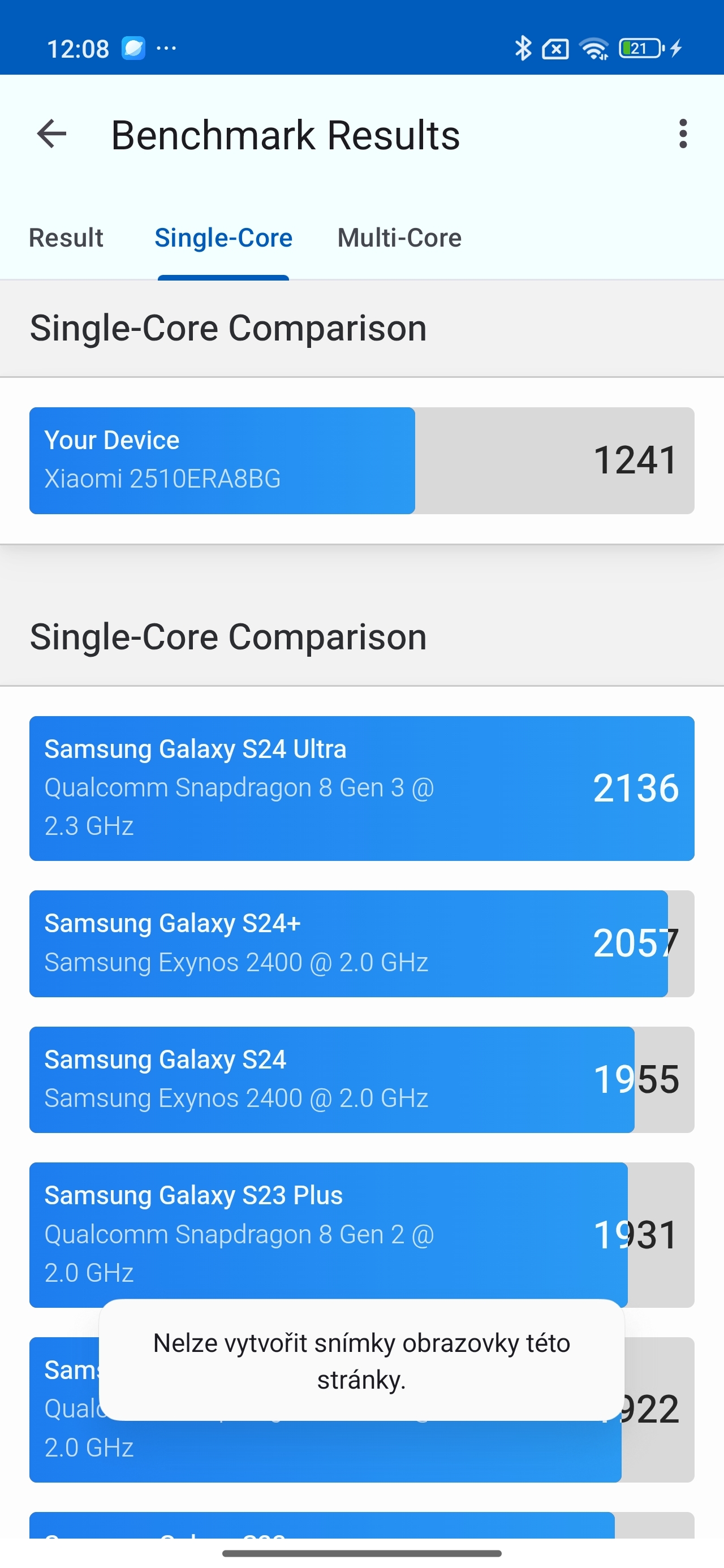Screen dimensions: 724x1568
Task: Switch to the Result tab
Action: [66, 238]
